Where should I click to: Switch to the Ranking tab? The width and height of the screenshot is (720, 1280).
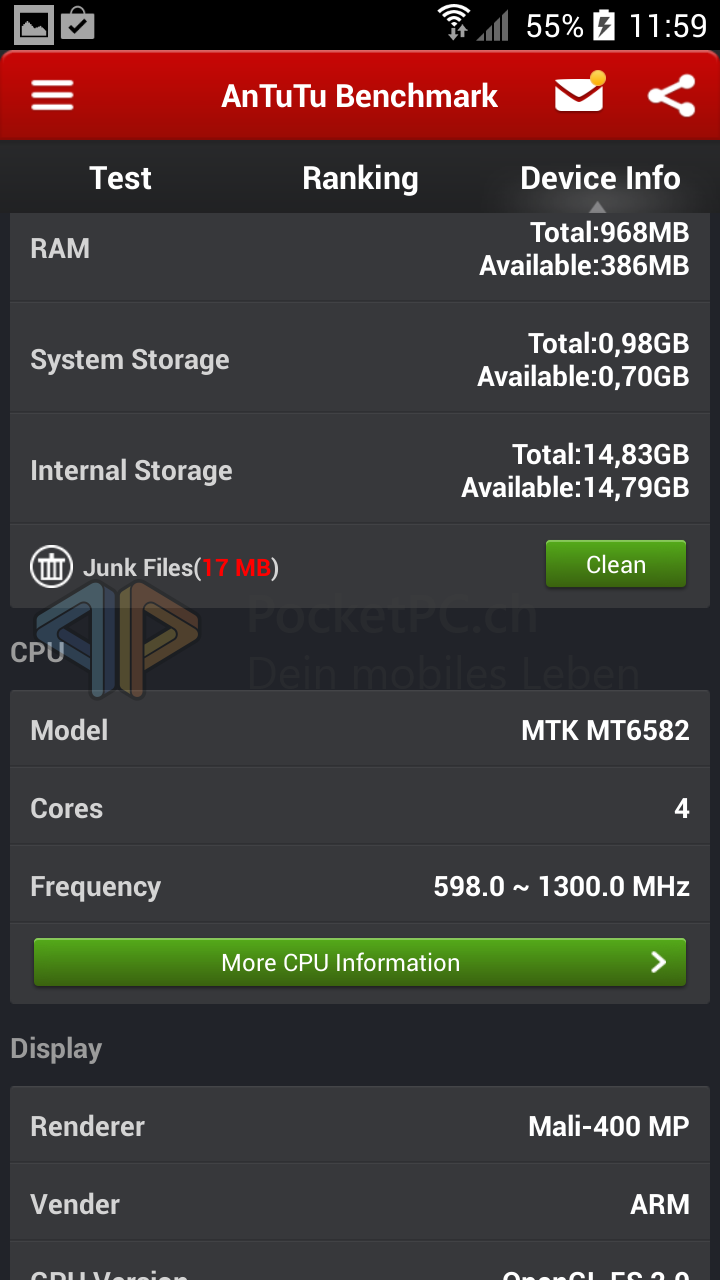[x=360, y=178]
